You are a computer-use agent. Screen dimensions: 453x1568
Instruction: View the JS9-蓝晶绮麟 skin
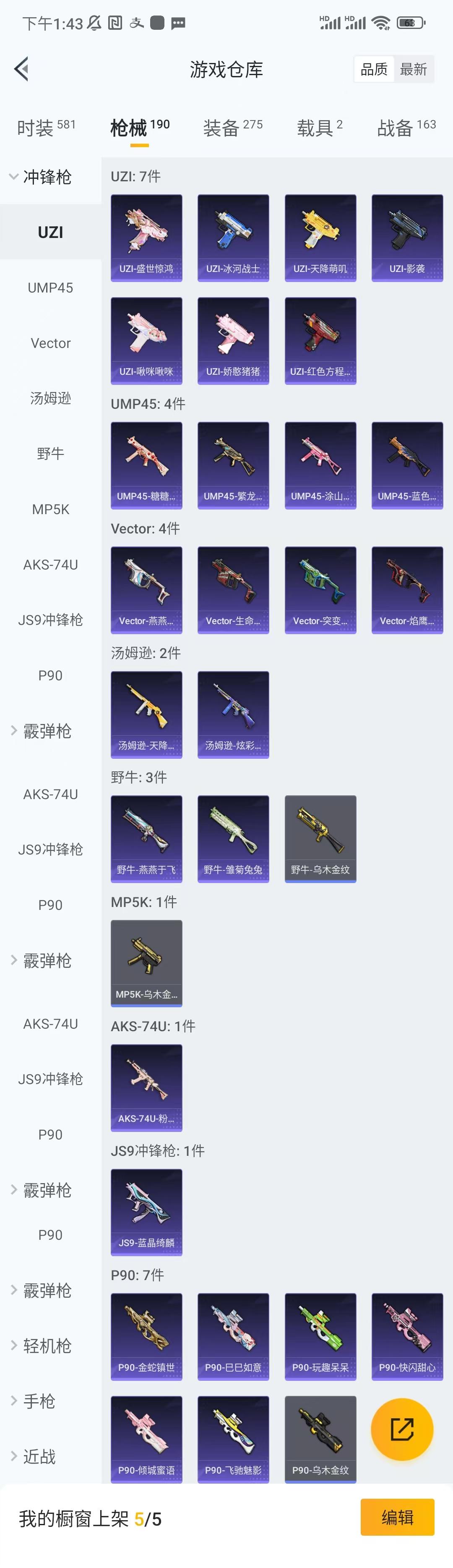point(146,1212)
